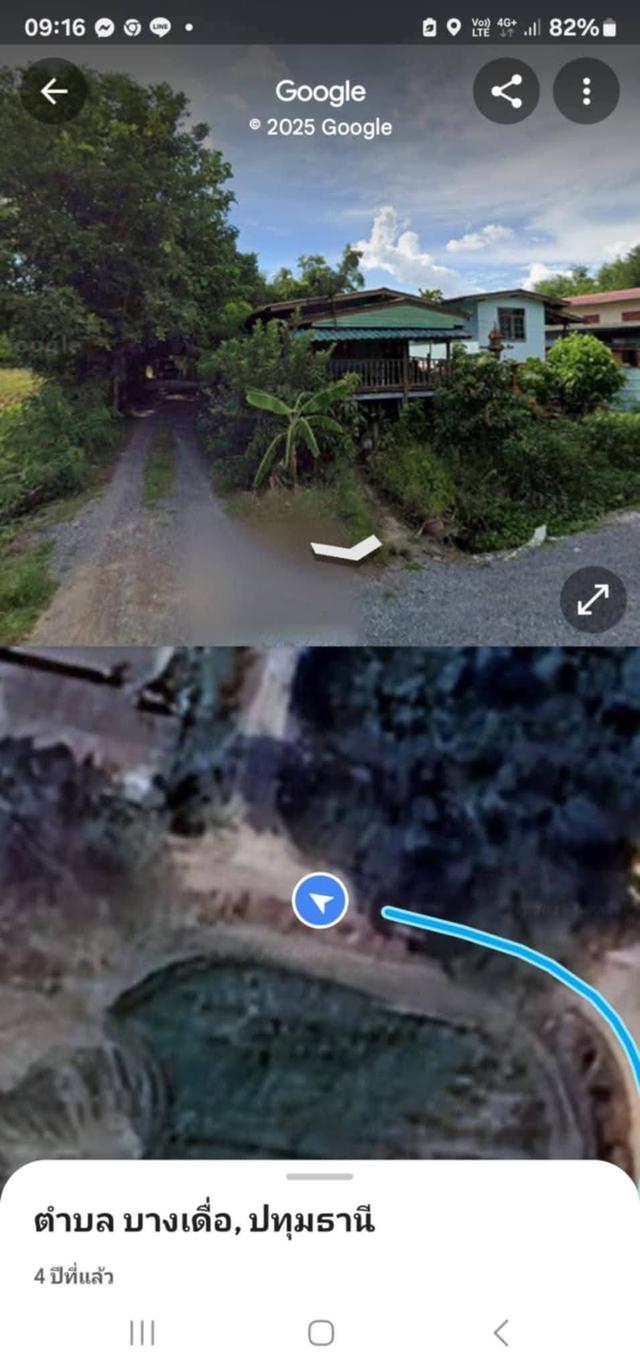Open the three-dot overflow menu
The width and height of the screenshot is (640, 1372).
point(586,92)
